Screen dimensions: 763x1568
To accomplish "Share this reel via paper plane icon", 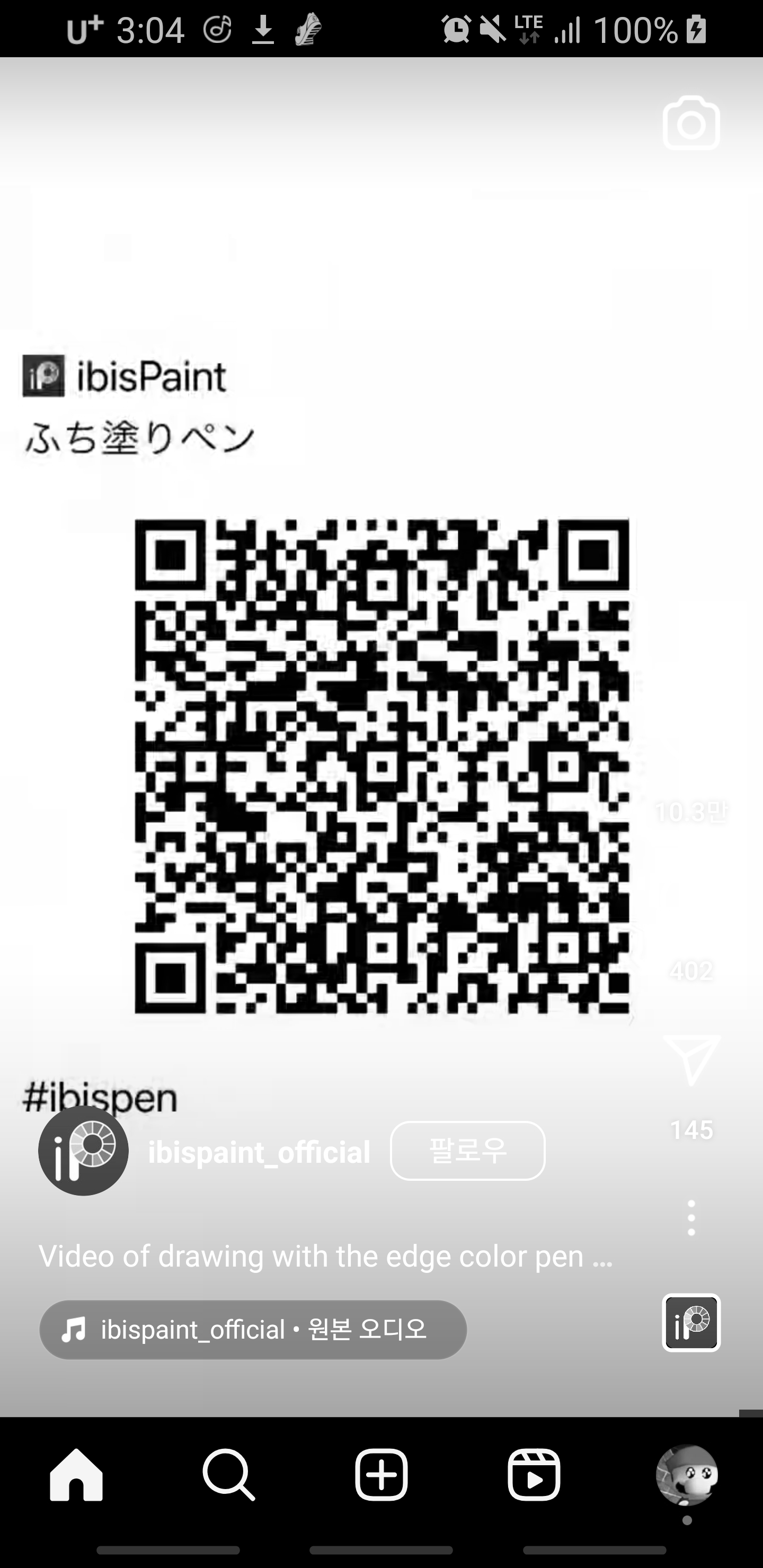I will [x=691, y=1059].
